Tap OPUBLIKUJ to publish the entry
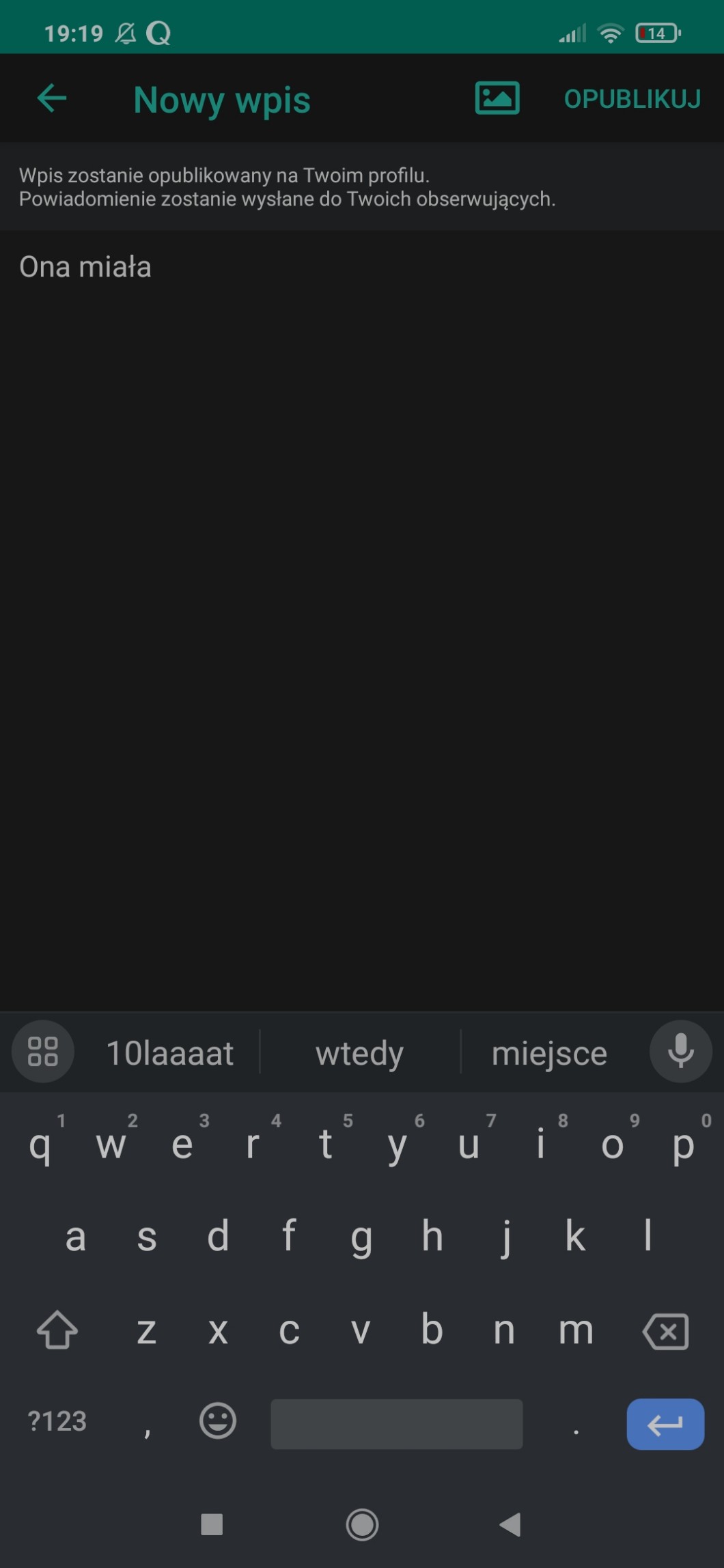This screenshot has width=724, height=1568. [x=632, y=100]
